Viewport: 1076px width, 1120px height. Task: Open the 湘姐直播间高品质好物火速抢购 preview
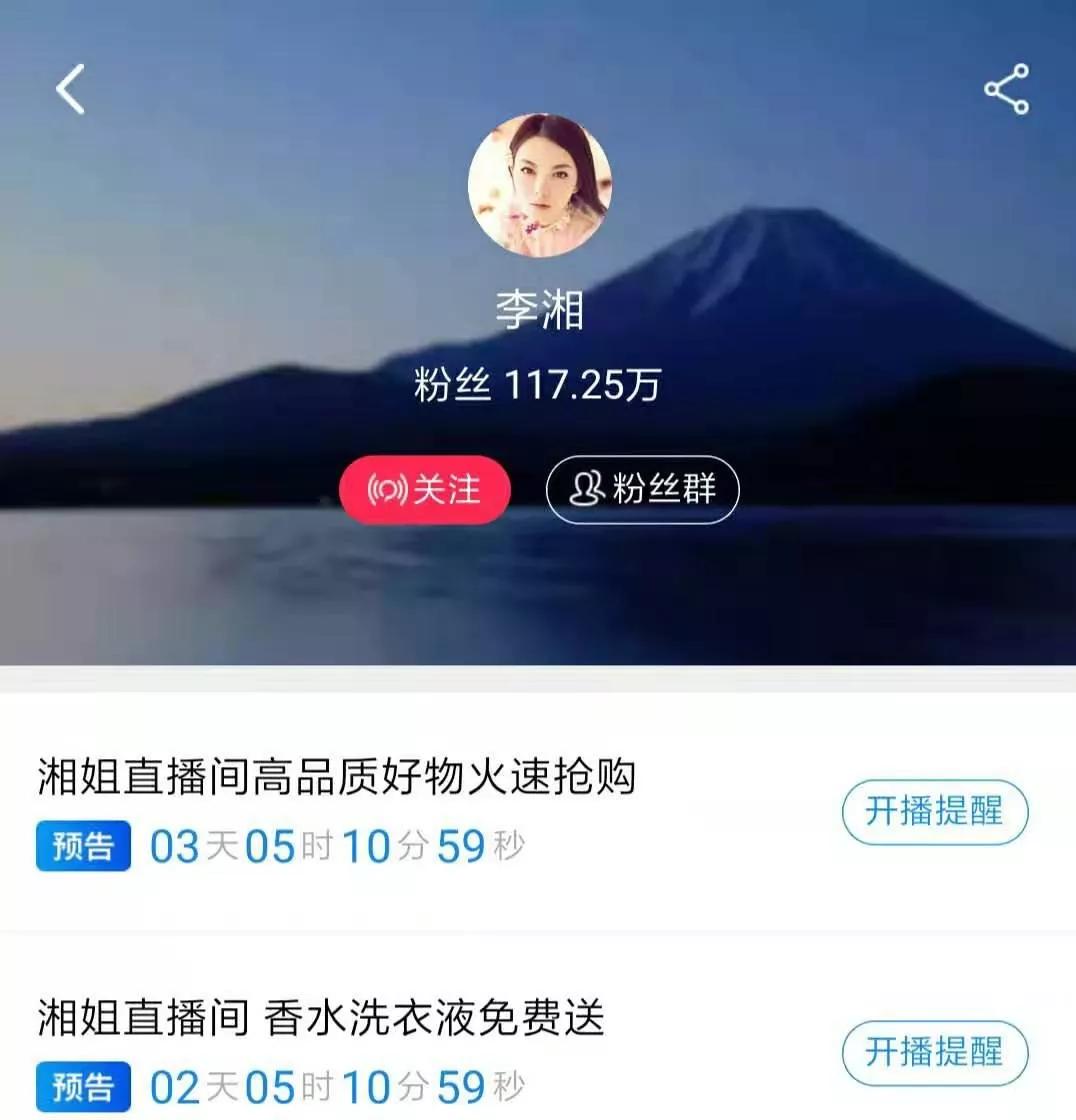pos(336,777)
